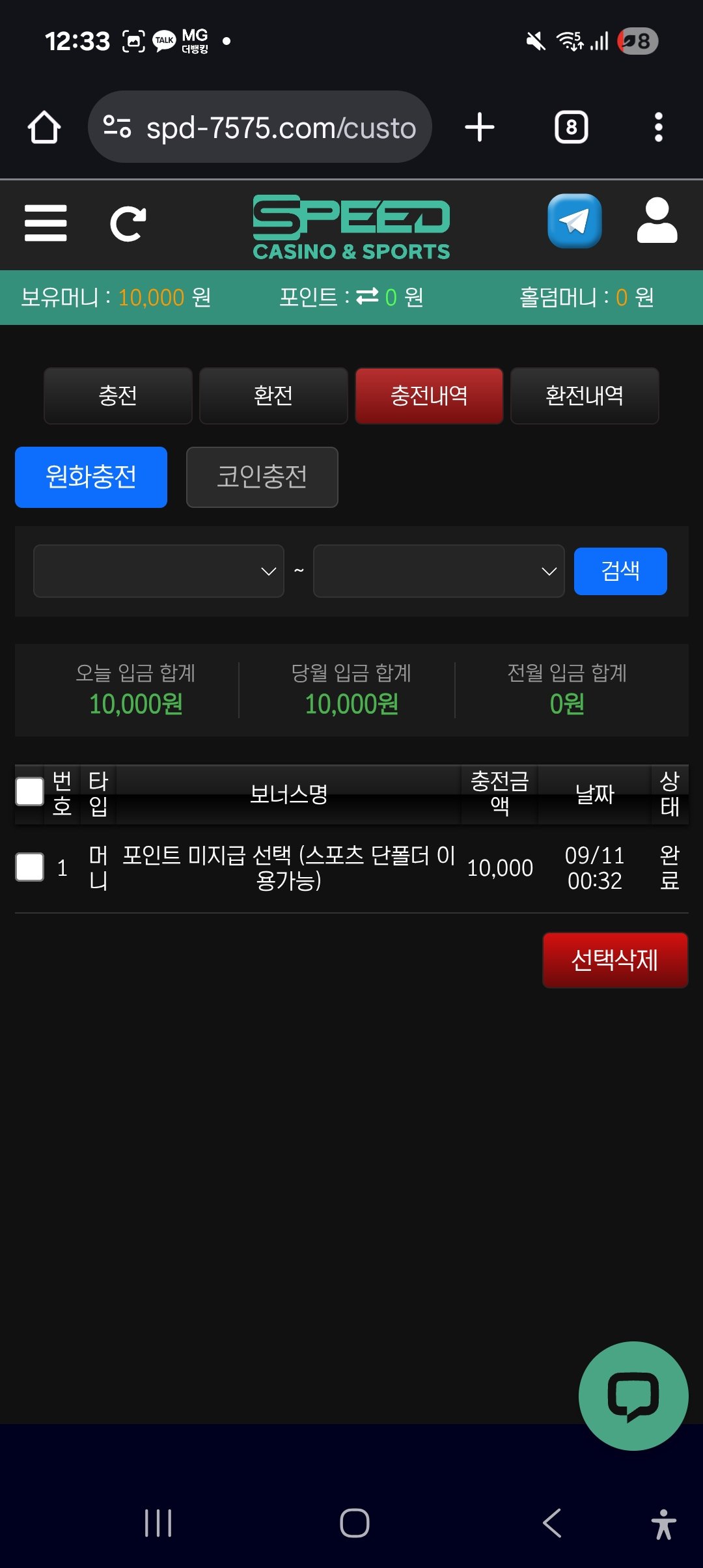Viewport: 703px width, 1568px height.
Task: Tap the 선택삭제 delete button
Action: [614, 960]
